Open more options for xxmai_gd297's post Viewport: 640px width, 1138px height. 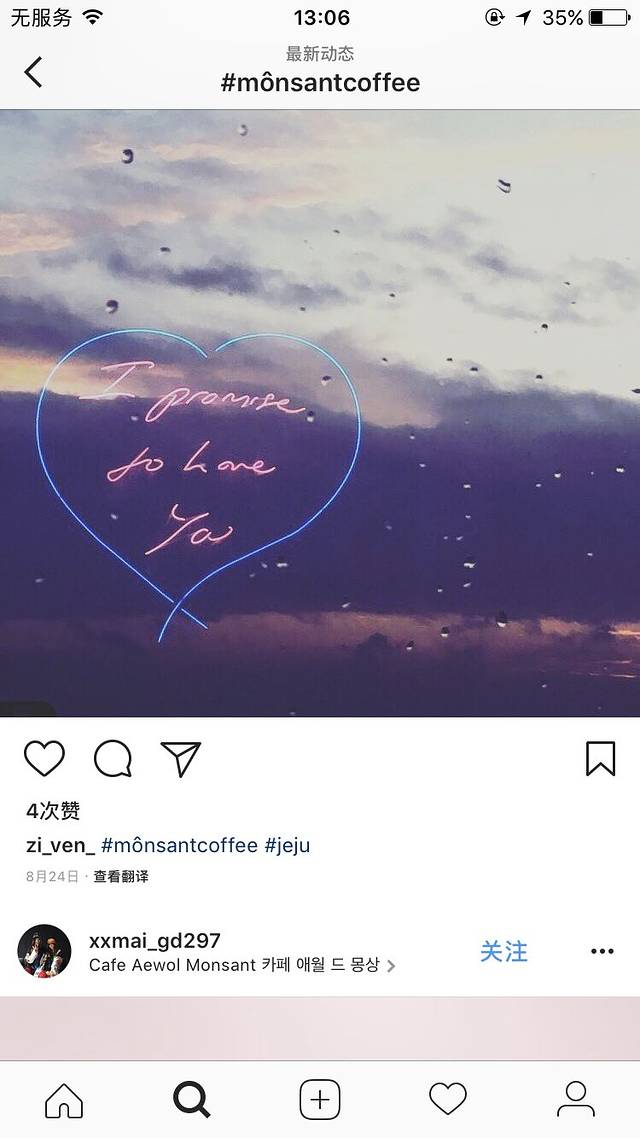(602, 951)
